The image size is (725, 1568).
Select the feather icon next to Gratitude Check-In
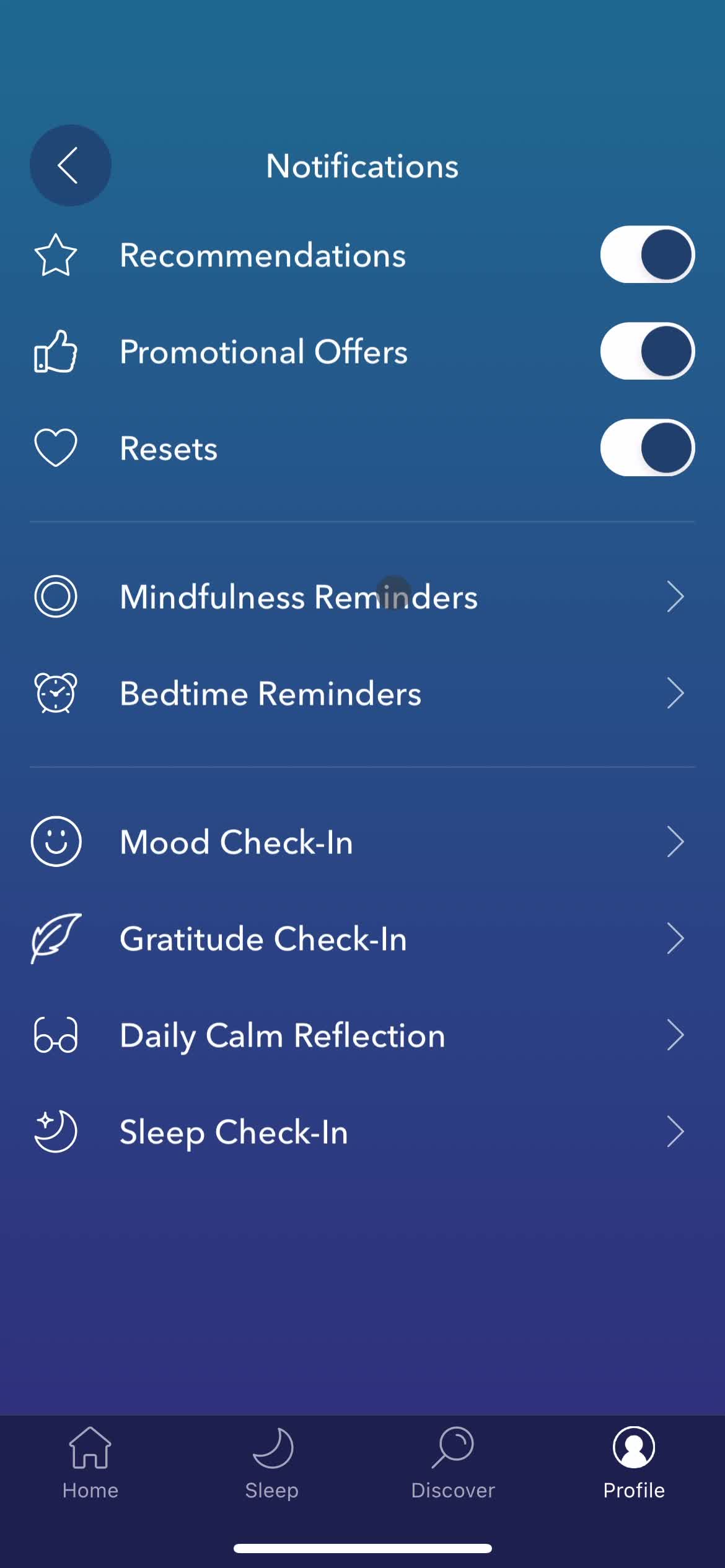(55, 939)
